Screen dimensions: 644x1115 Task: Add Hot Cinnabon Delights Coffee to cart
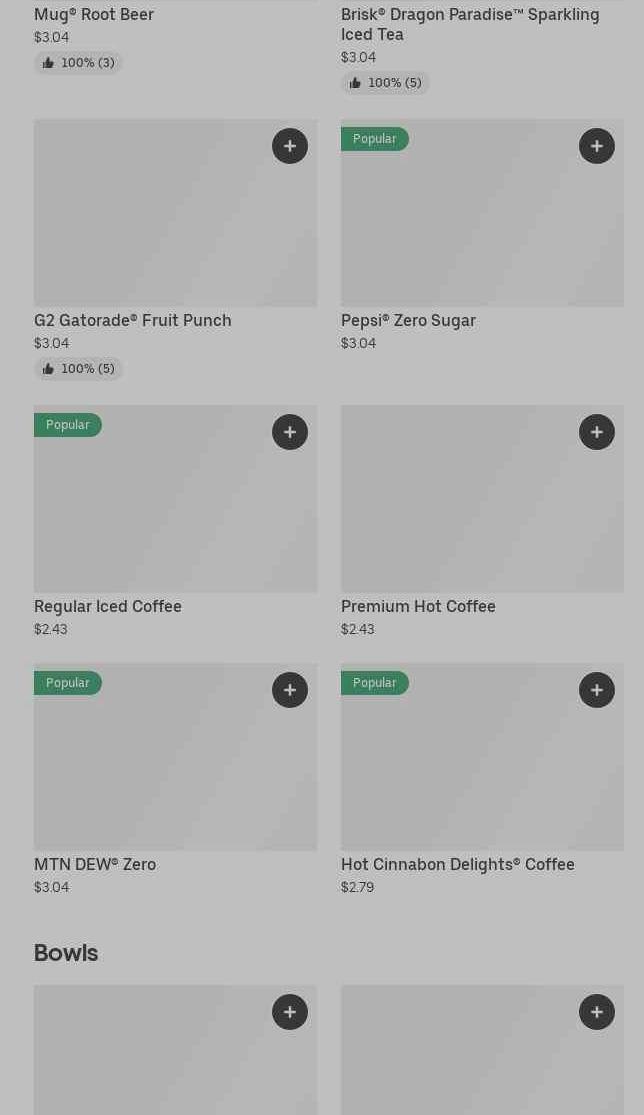[x=597, y=690]
